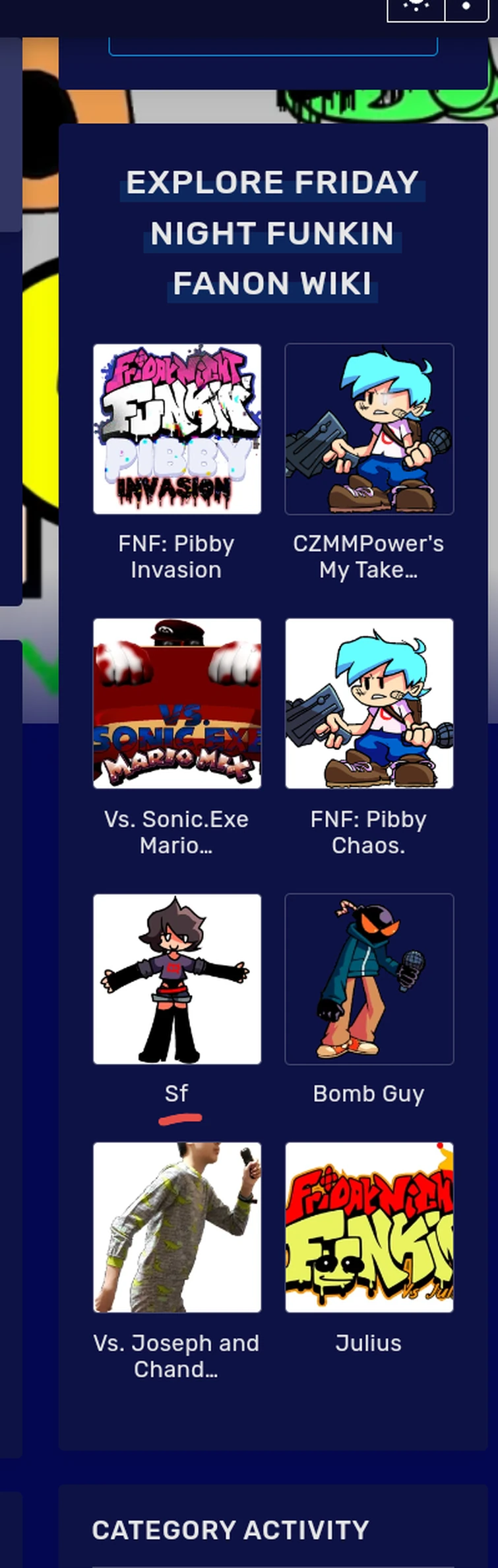View the Bomb Guy character page
The image size is (498, 1568).
pos(369,979)
